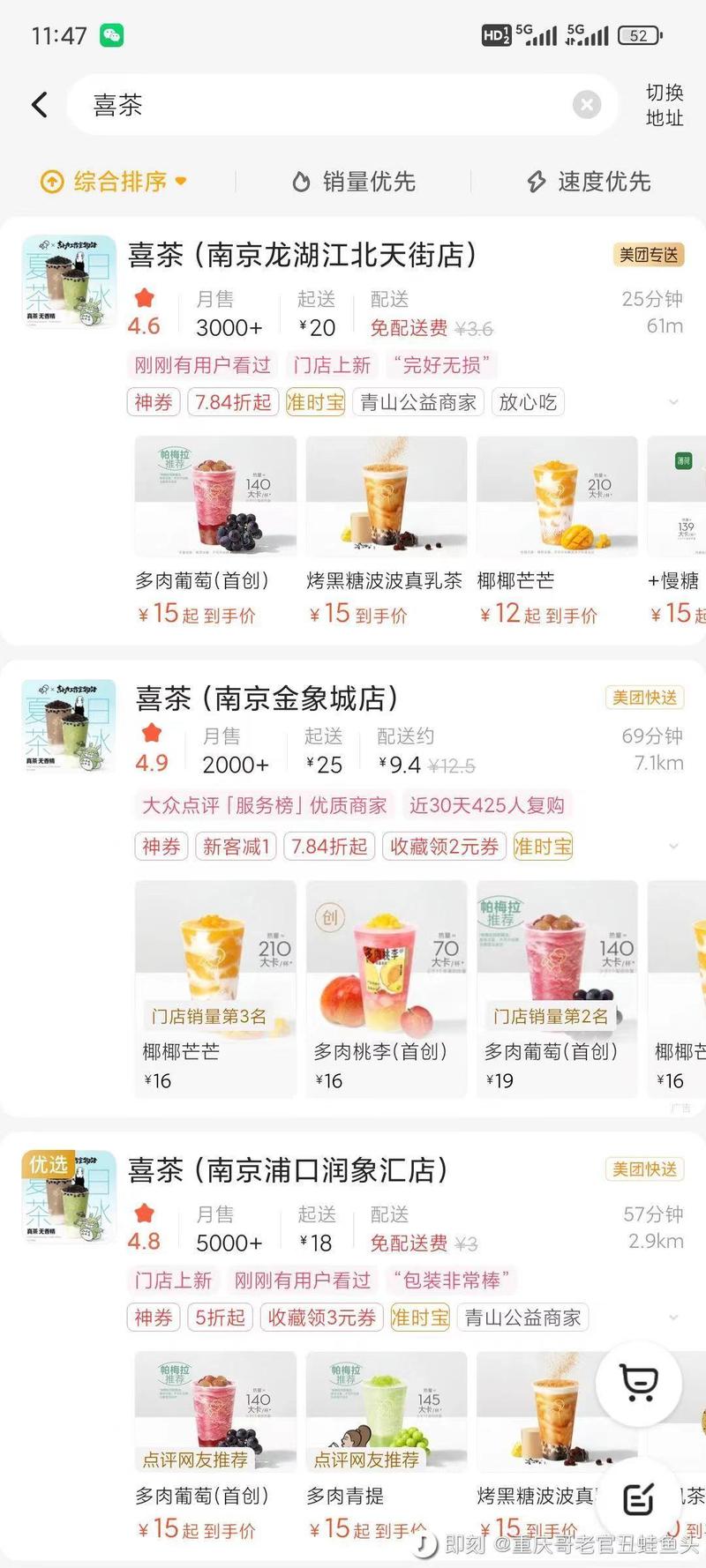Expand promo tags for 金象城店
This screenshot has width=706, height=1568.
coord(673,847)
